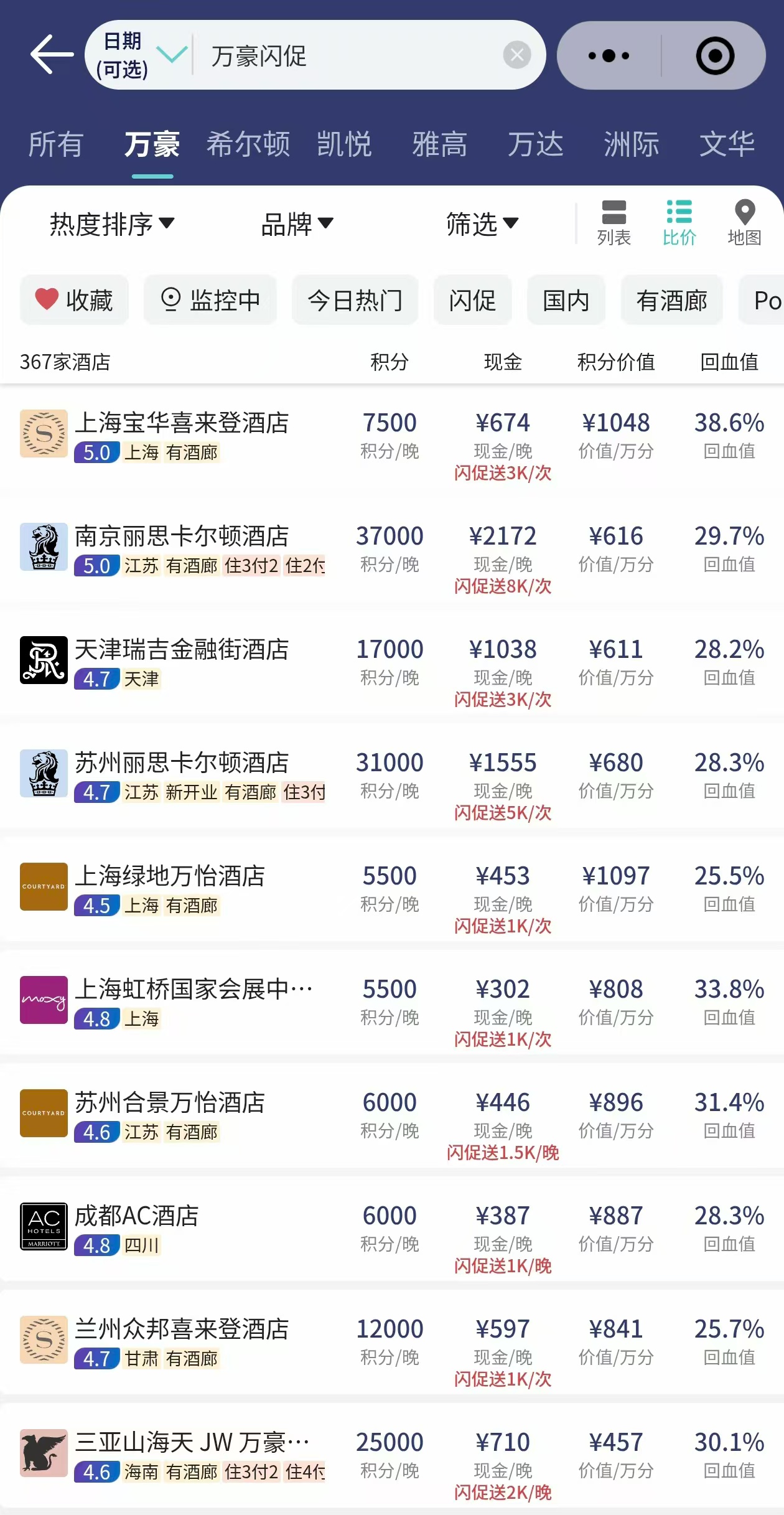Expand the 品牌 dropdown

tap(297, 224)
